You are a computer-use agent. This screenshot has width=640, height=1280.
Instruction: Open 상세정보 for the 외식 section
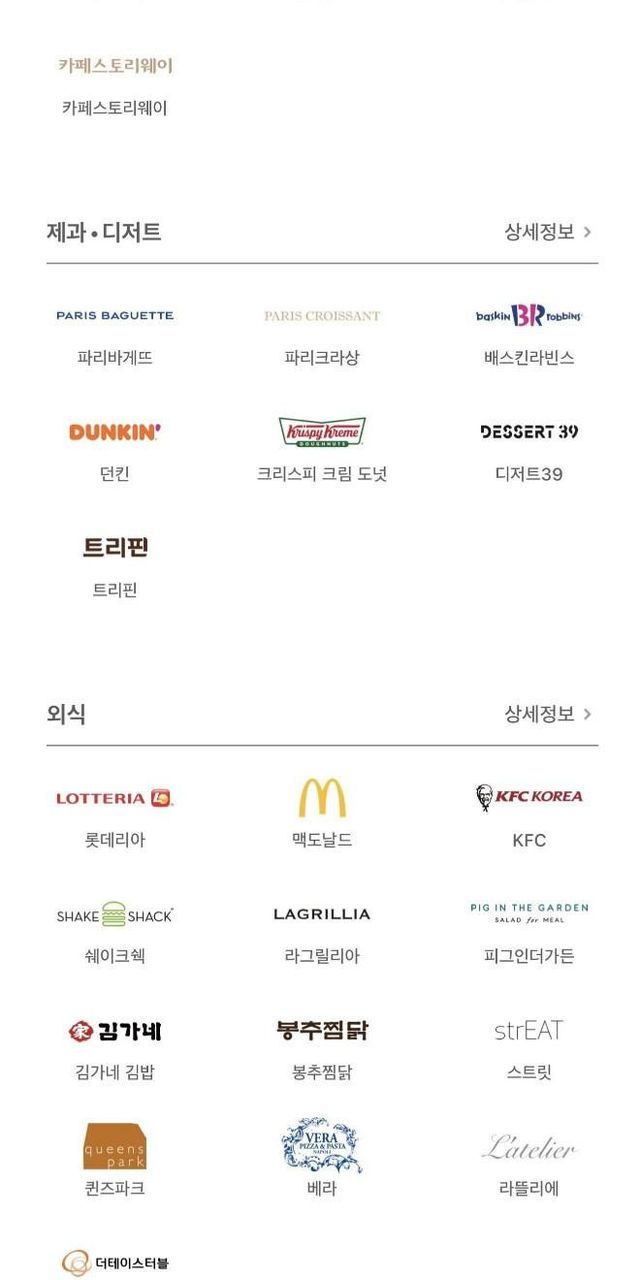(x=547, y=714)
